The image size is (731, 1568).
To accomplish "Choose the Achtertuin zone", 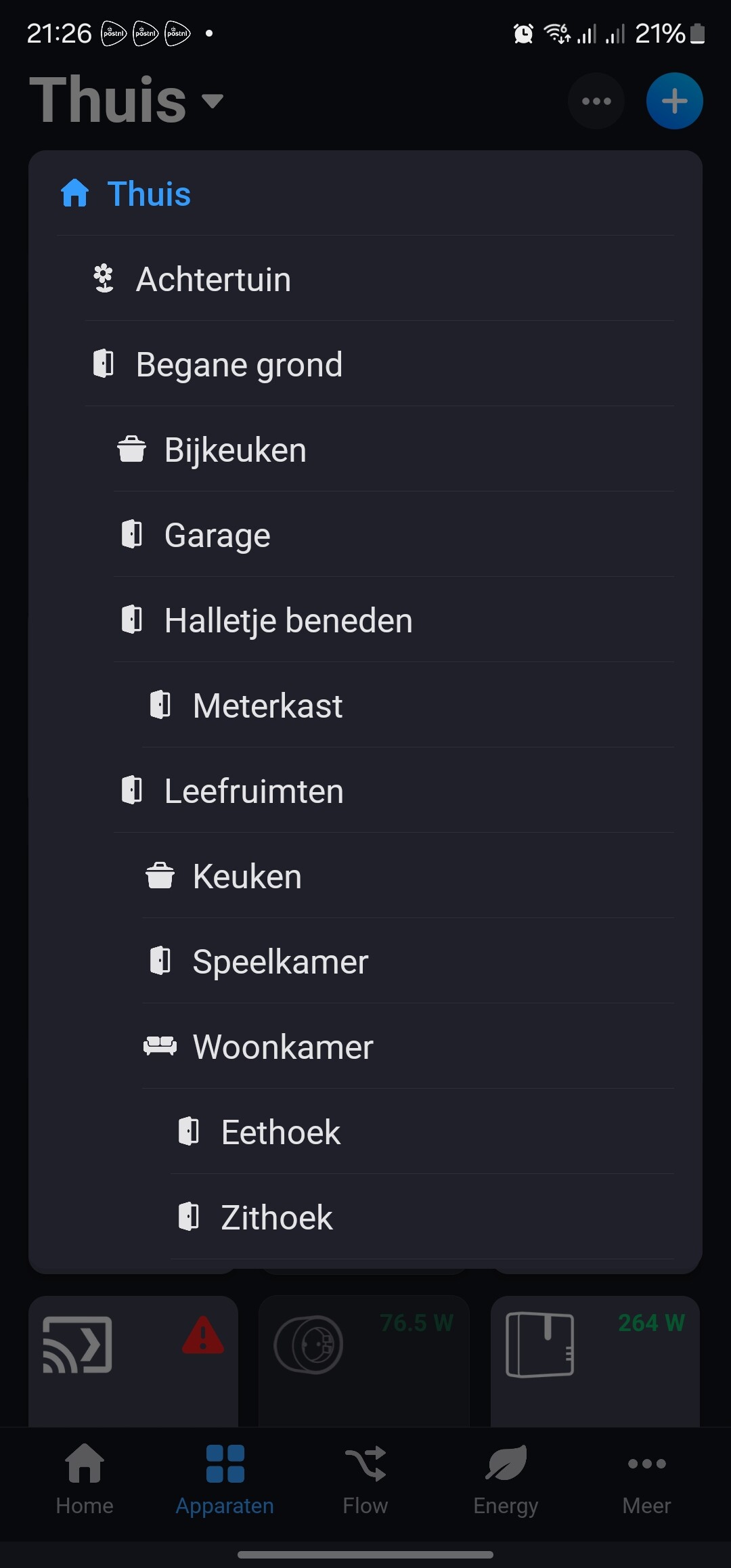I will click(x=213, y=280).
